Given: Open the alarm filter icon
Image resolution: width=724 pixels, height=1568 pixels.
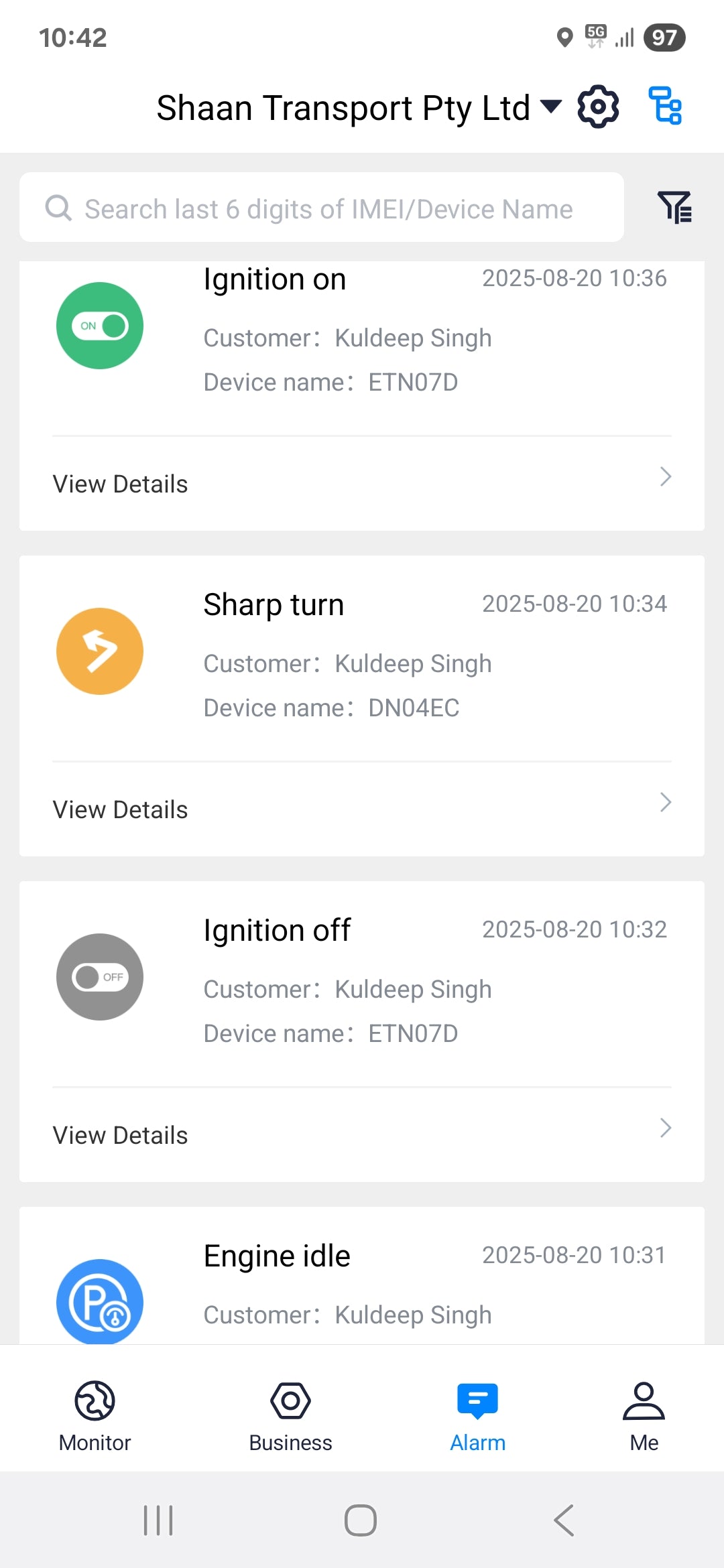Looking at the screenshot, I should [x=674, y=207].
